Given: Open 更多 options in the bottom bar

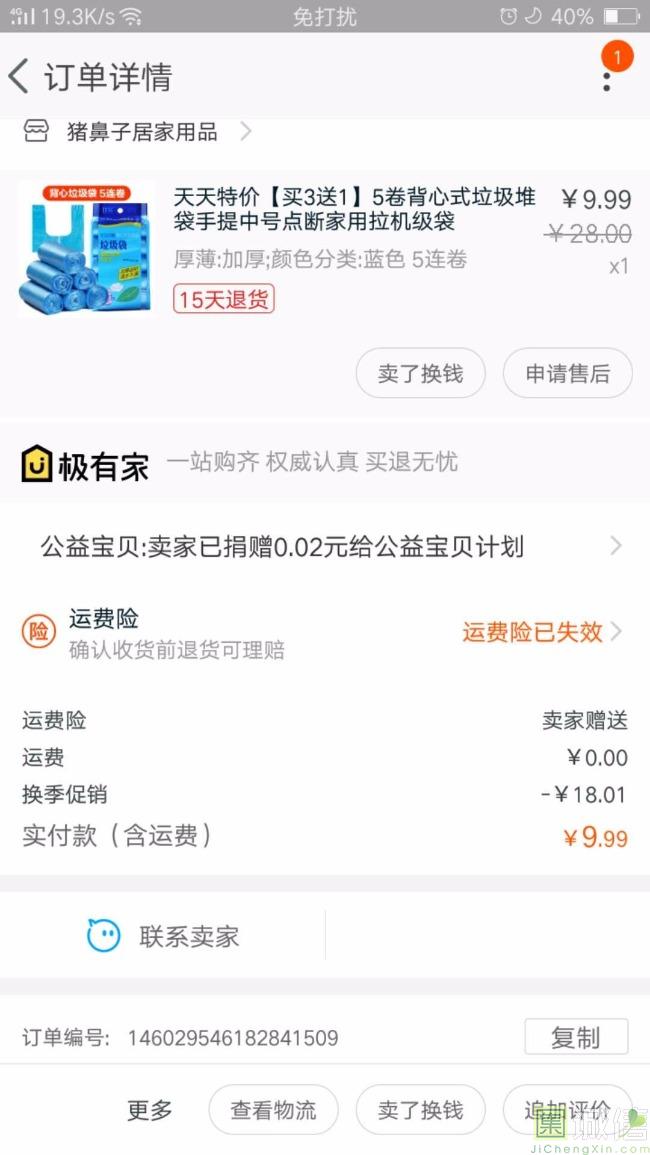Looking at the screenshot, I should tap(150, 1110).
